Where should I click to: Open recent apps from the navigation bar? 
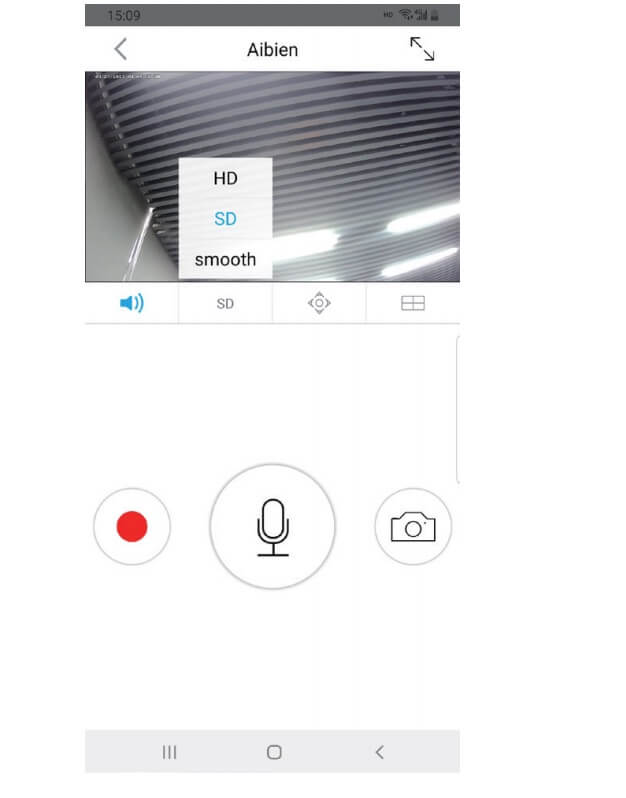click(170, 752)
